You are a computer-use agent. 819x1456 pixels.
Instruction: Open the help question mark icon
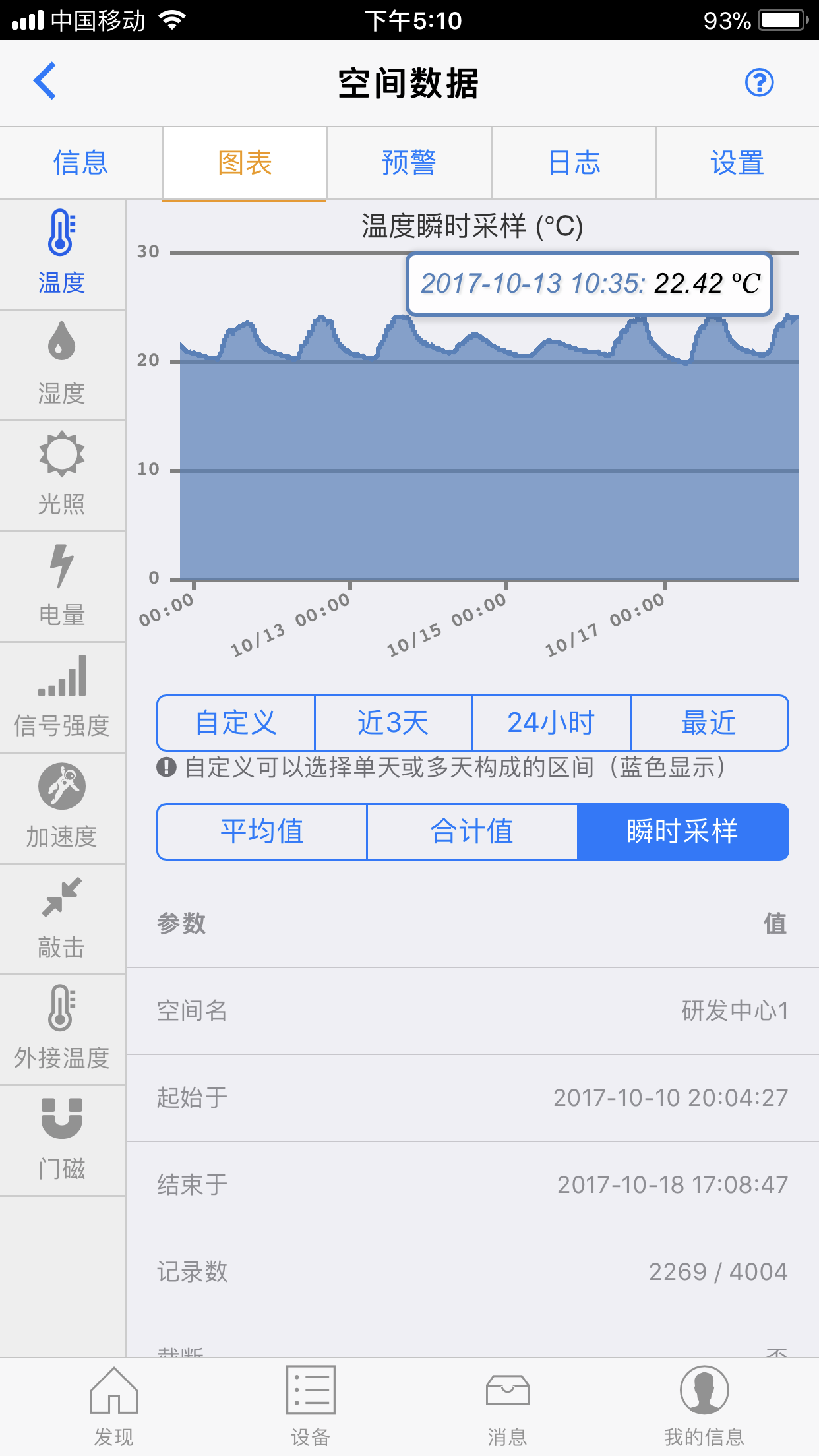pos(759,82)
